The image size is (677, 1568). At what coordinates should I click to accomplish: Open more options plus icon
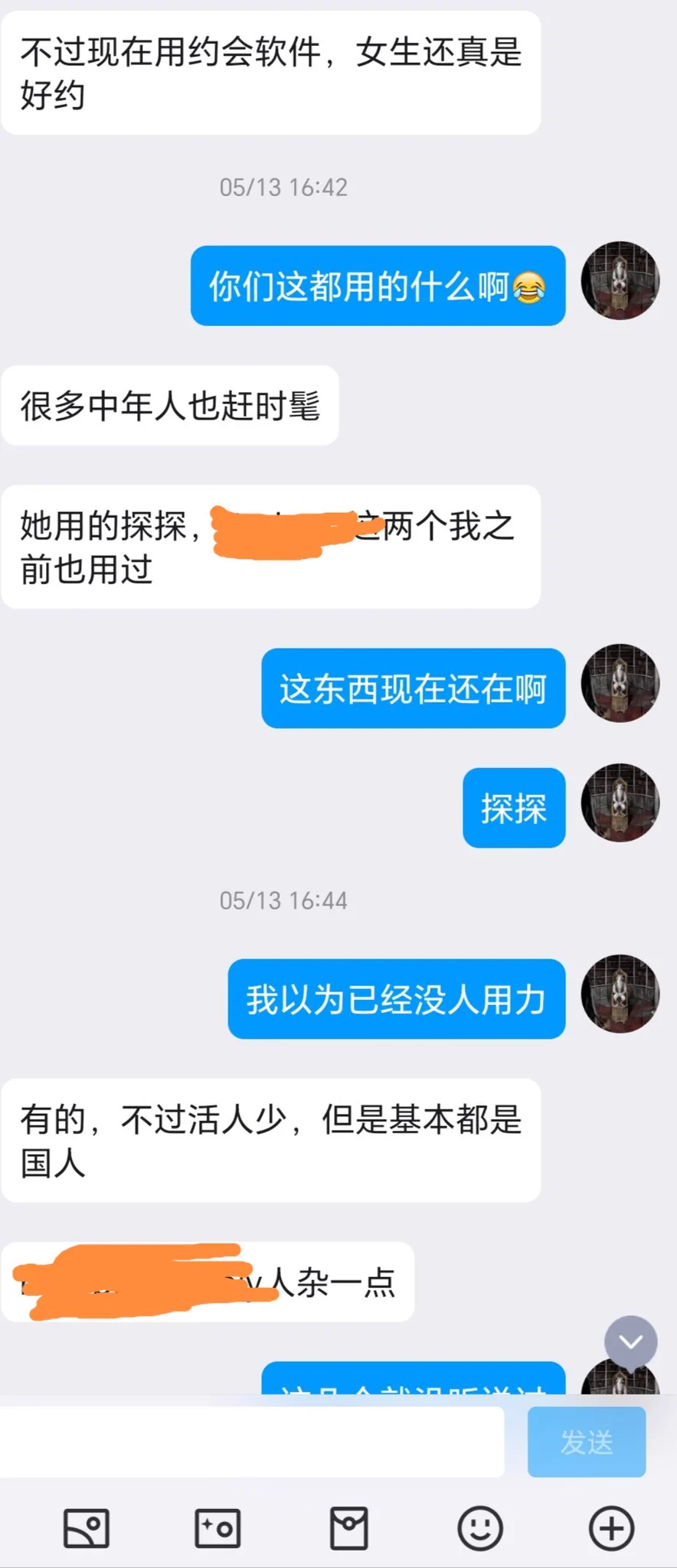click(611, 1529)
